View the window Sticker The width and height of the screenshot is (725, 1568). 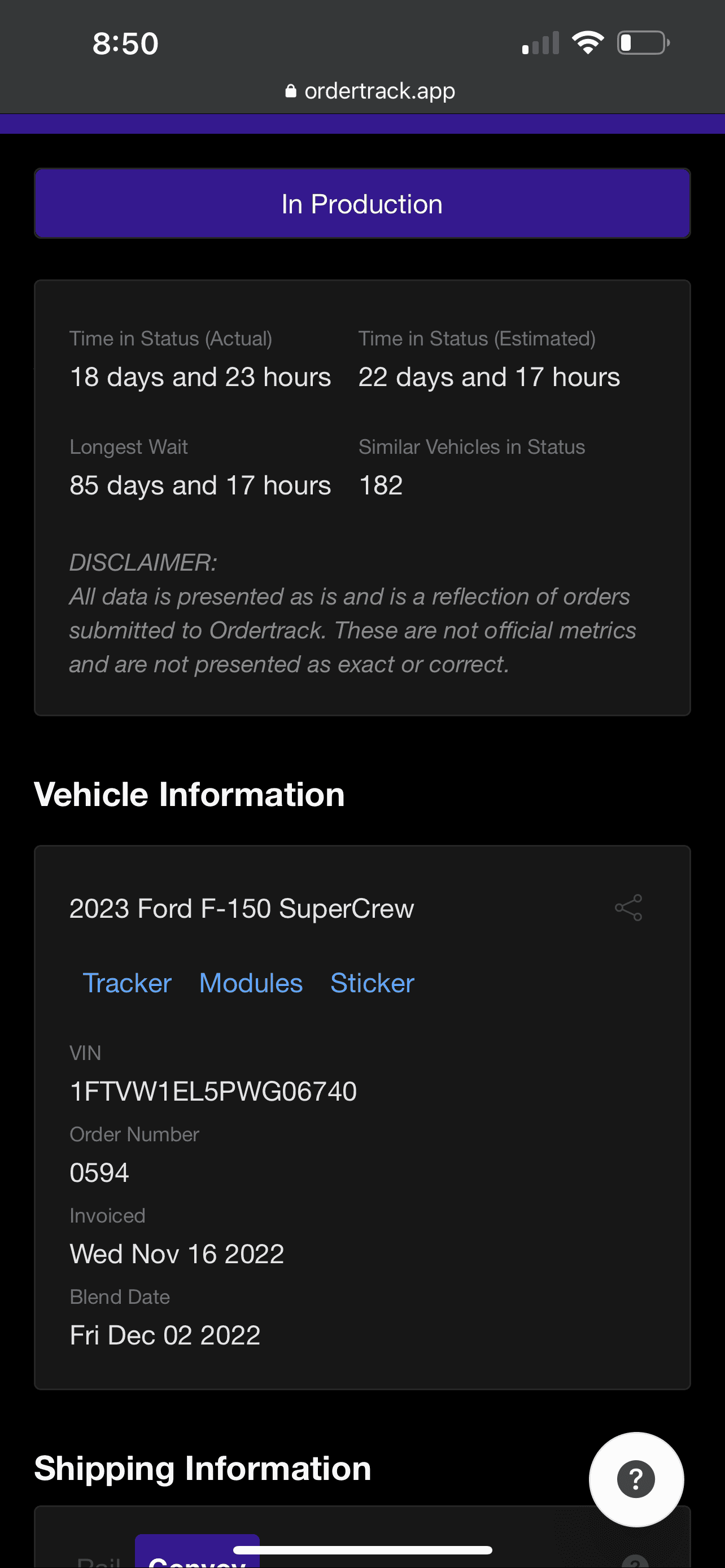[372, 983]
